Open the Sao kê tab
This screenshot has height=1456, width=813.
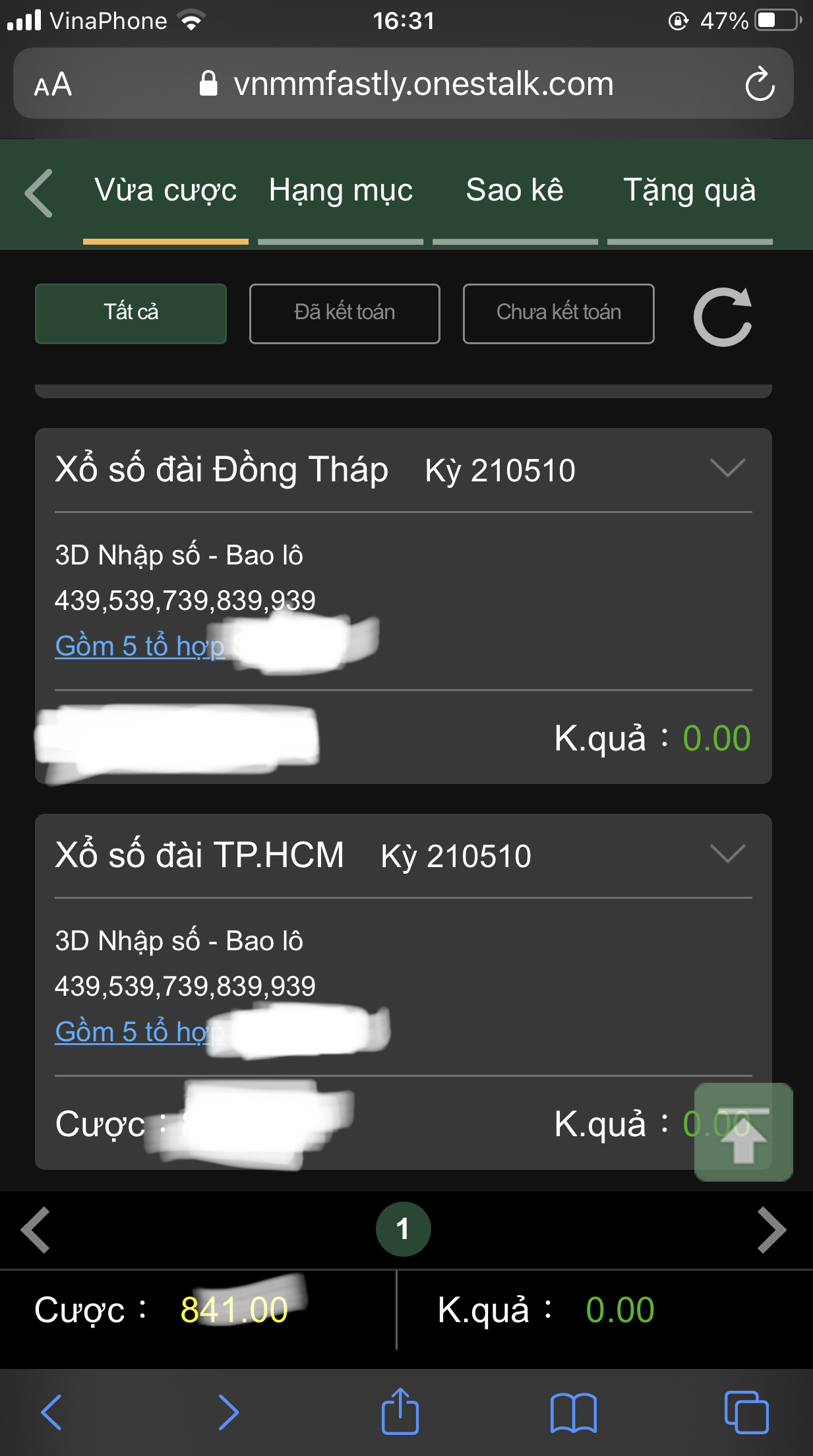point(515,191)
